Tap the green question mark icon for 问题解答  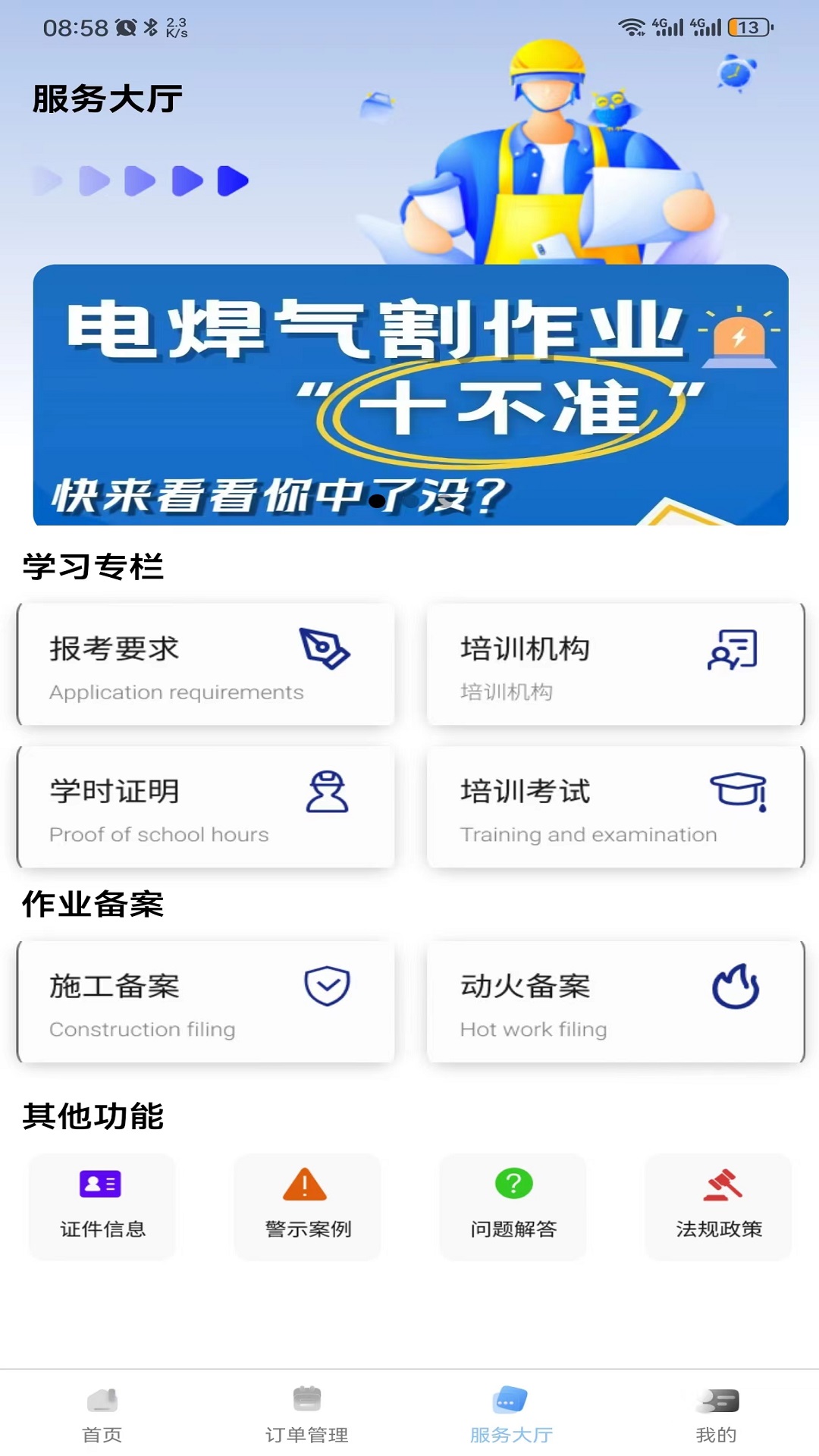click(512, 1183)
